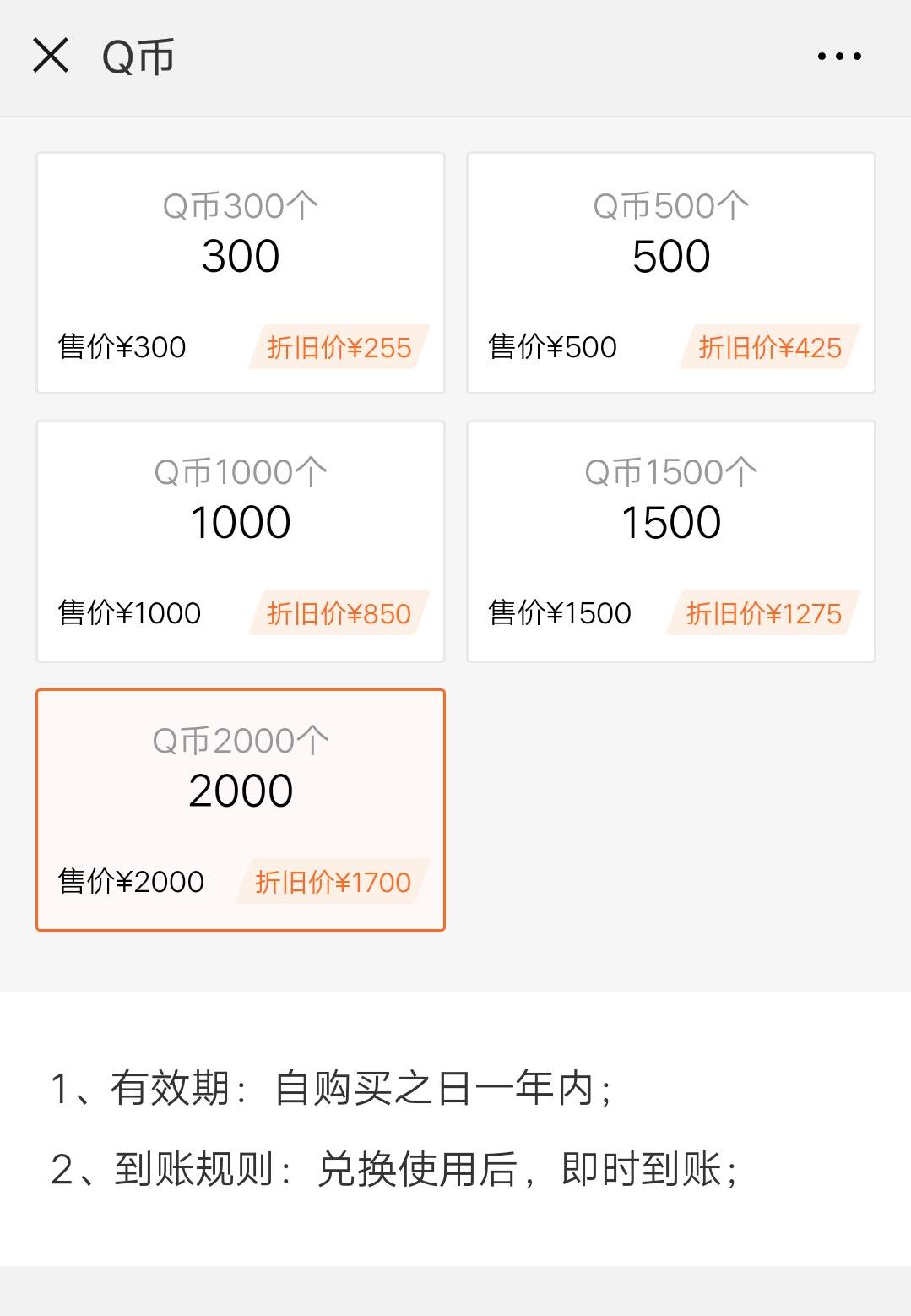Open the three-dot overflow menu

coord(839,57)
